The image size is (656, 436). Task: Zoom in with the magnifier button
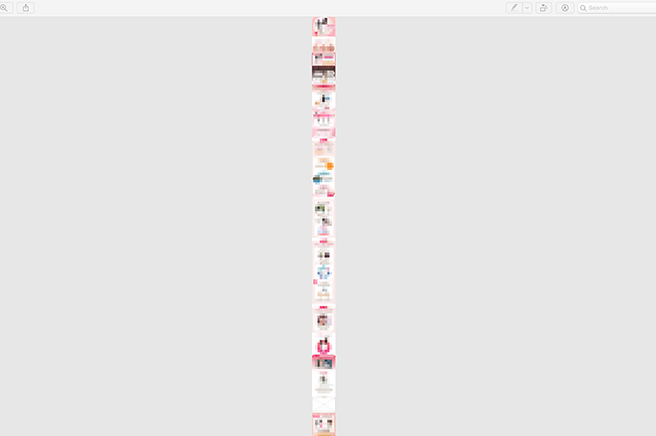[x=4, y=7]
